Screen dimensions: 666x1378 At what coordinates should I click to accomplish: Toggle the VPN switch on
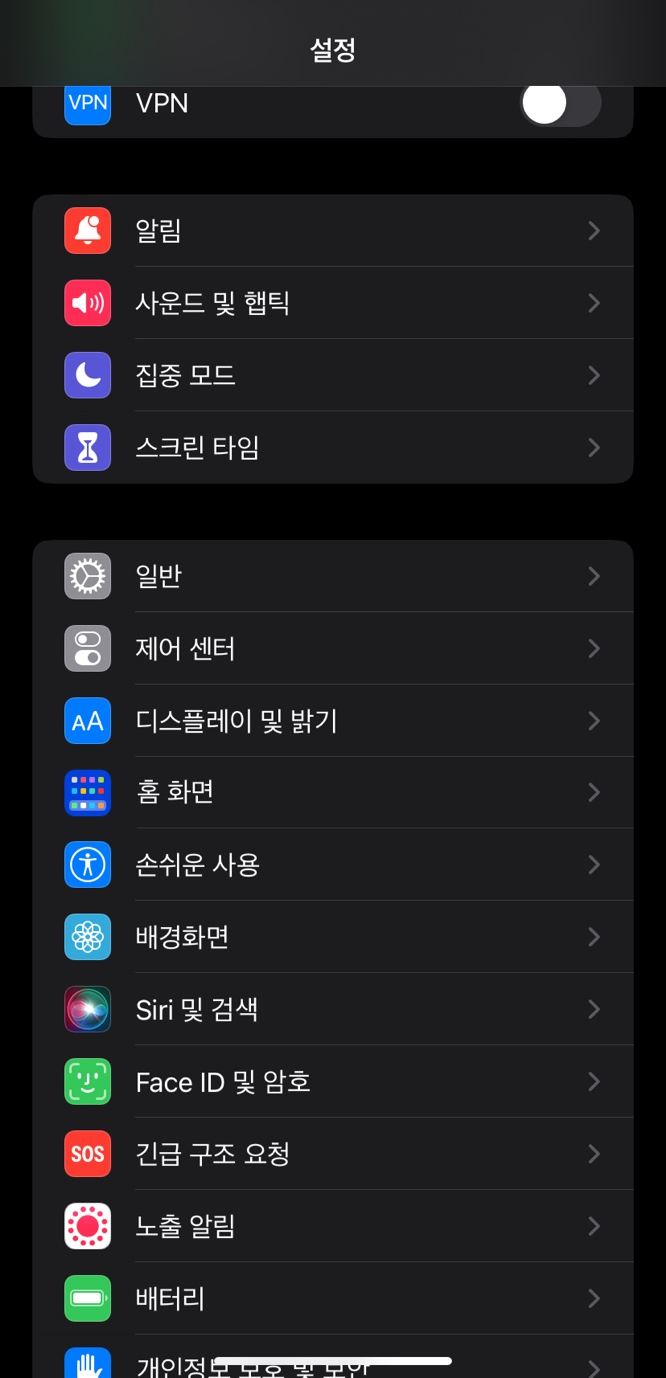click(x=560, y=102)
